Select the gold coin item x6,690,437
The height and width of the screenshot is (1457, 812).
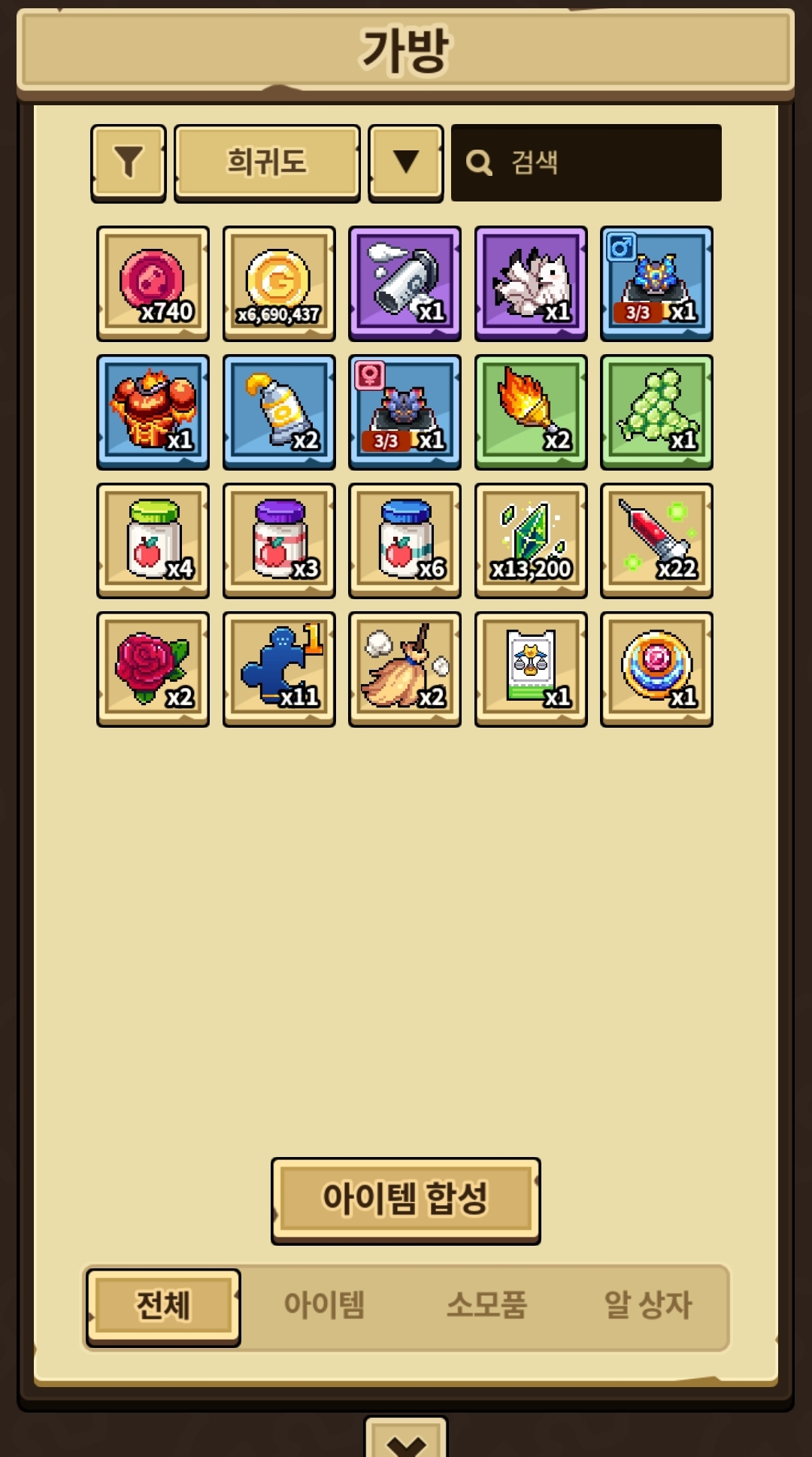pyautogui.click(x=279, y=284)
